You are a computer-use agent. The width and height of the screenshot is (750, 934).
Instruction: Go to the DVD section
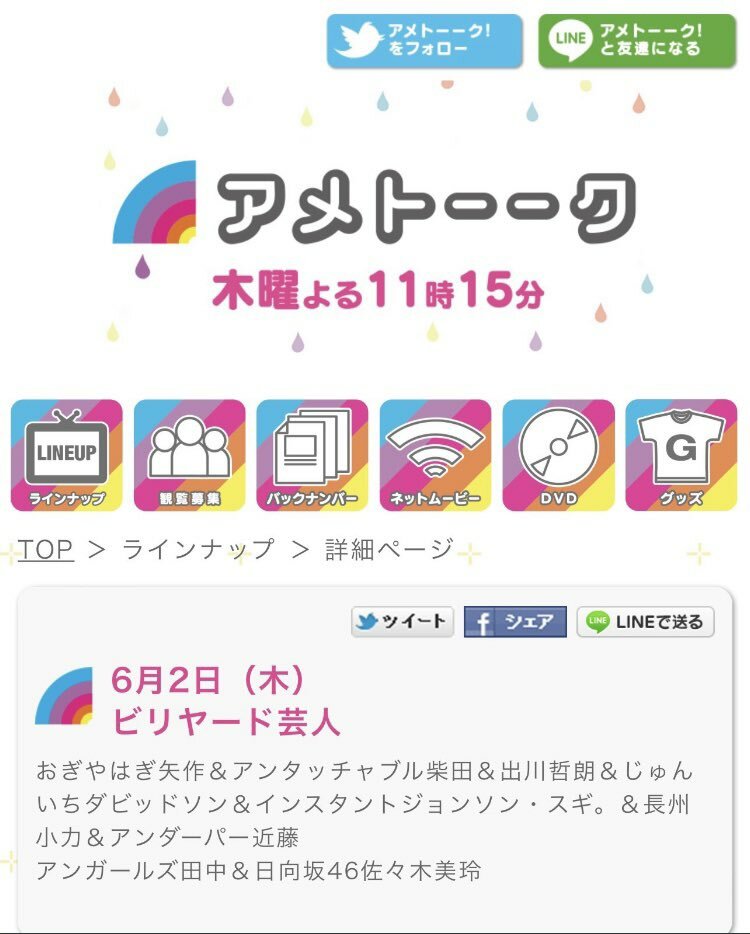tap(559, 455)
